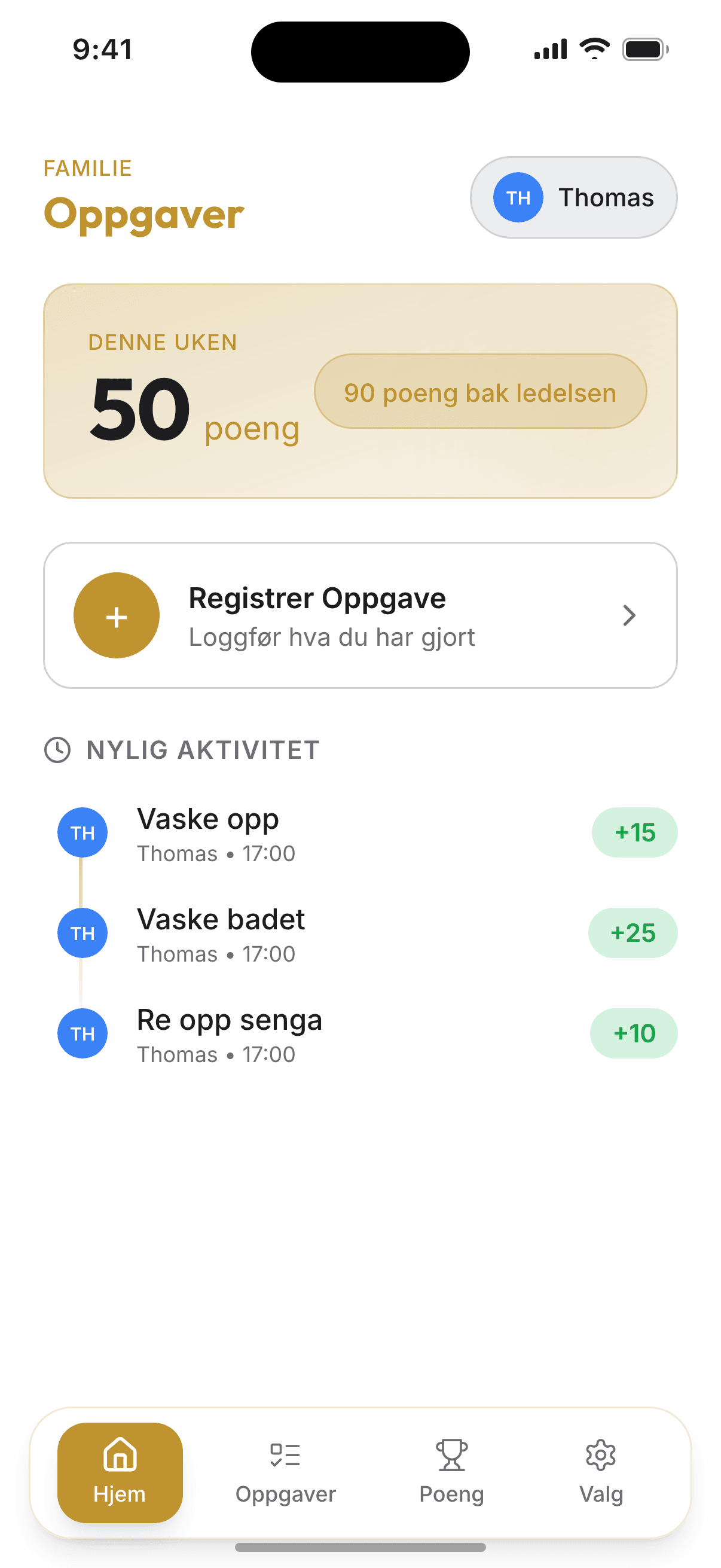
Task: Go to the Hjem tab
Action: [x=120, y=1472]
